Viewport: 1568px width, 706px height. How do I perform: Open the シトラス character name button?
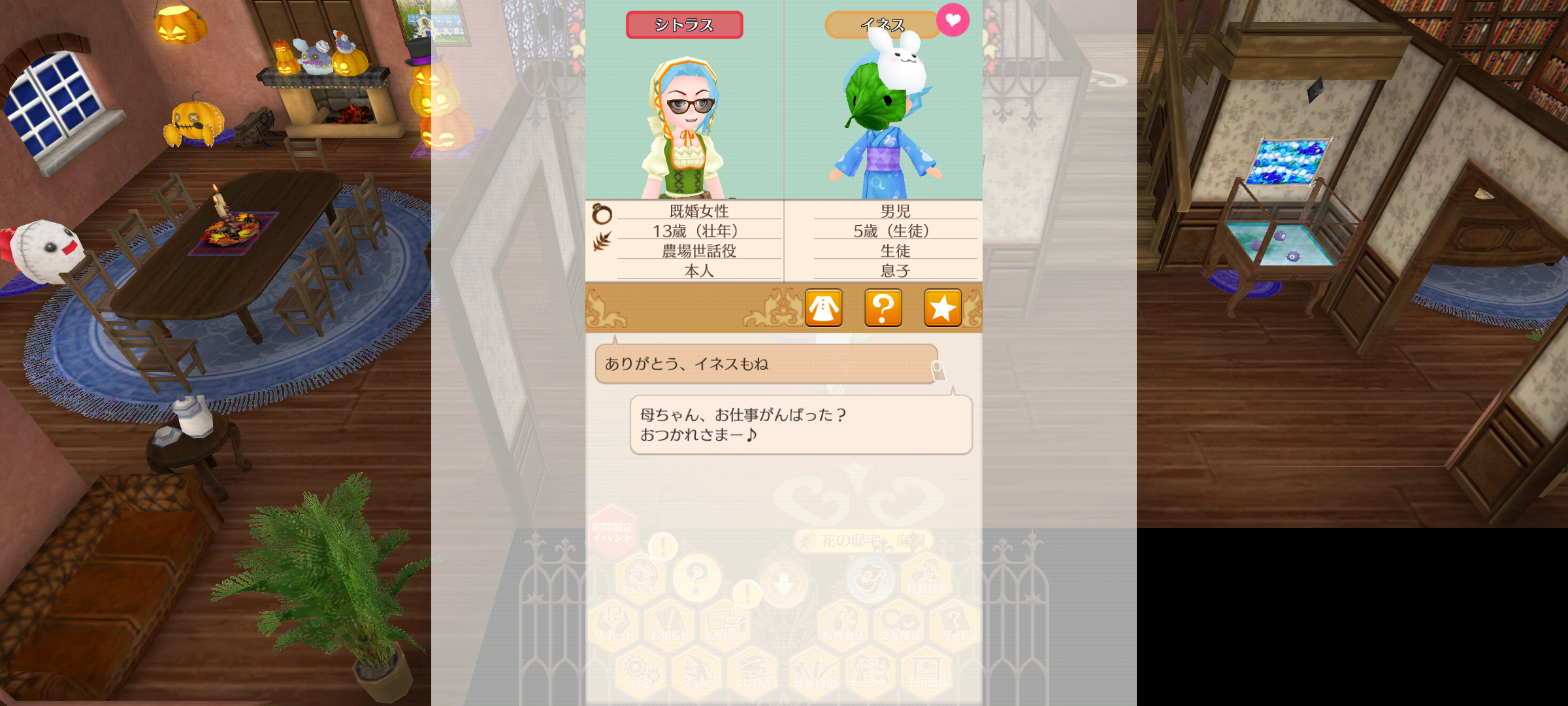click(684, 25)
